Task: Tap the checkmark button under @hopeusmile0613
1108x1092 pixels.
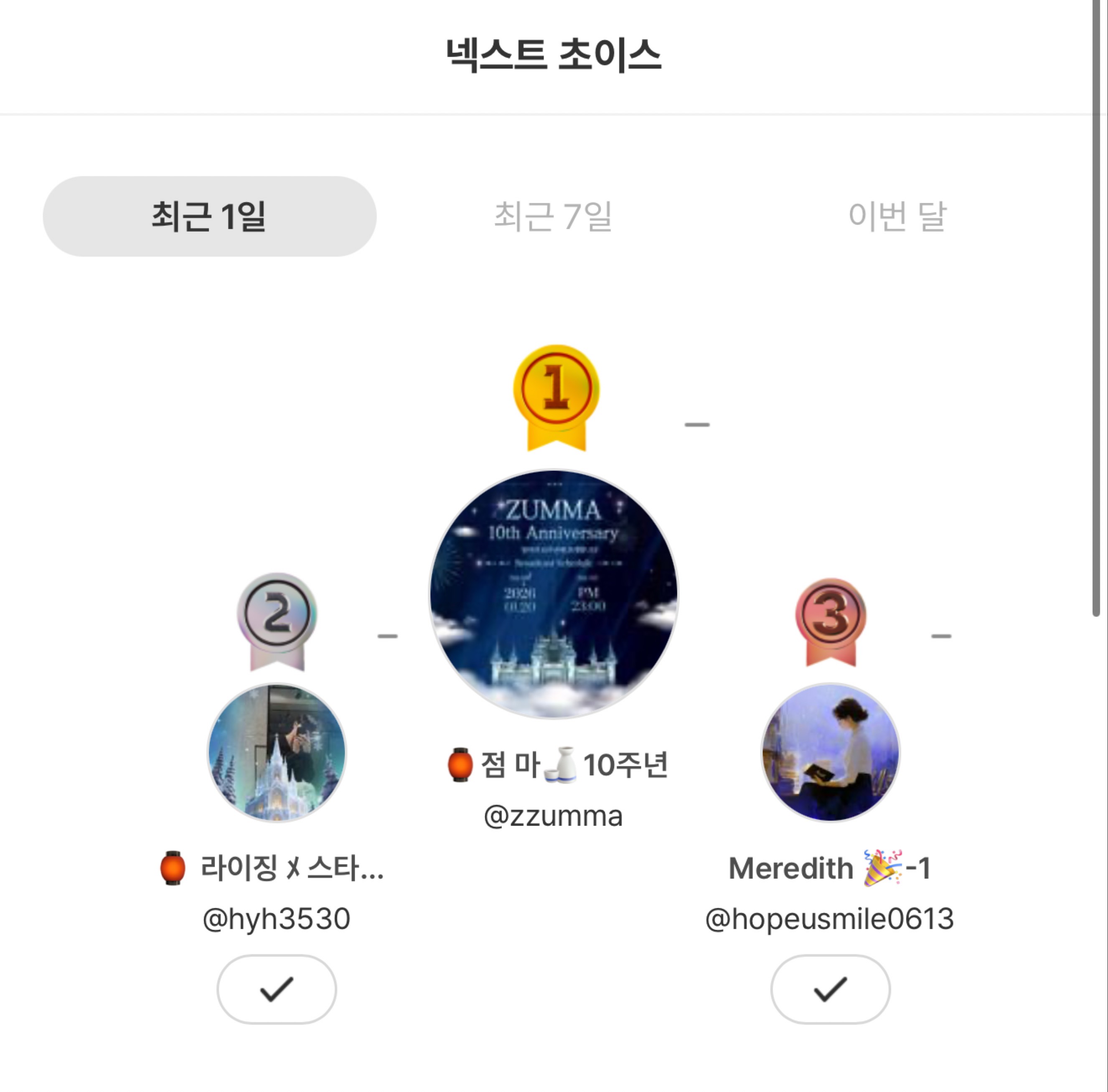Action: (x=831, y=989)
